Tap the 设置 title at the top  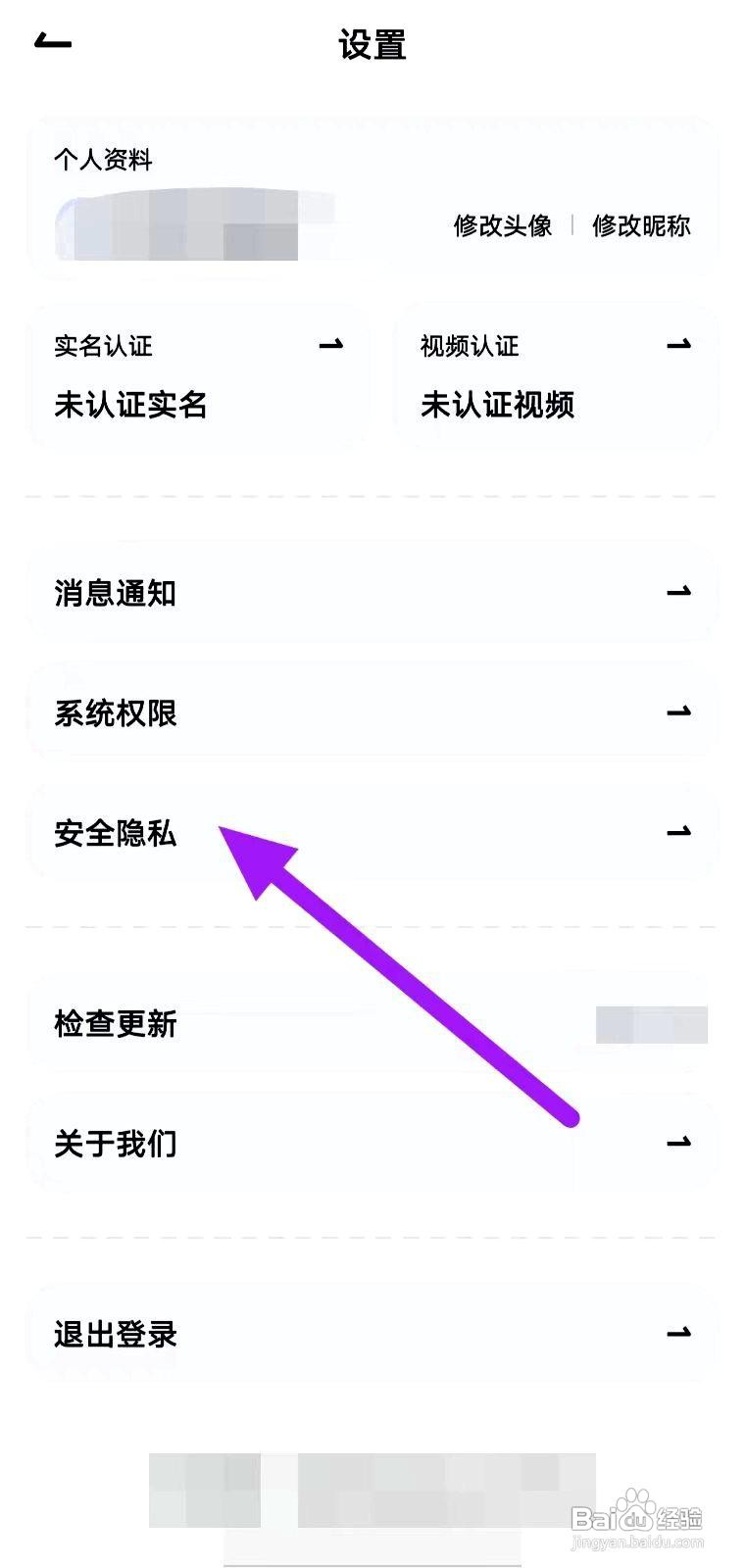coord(372,43)
